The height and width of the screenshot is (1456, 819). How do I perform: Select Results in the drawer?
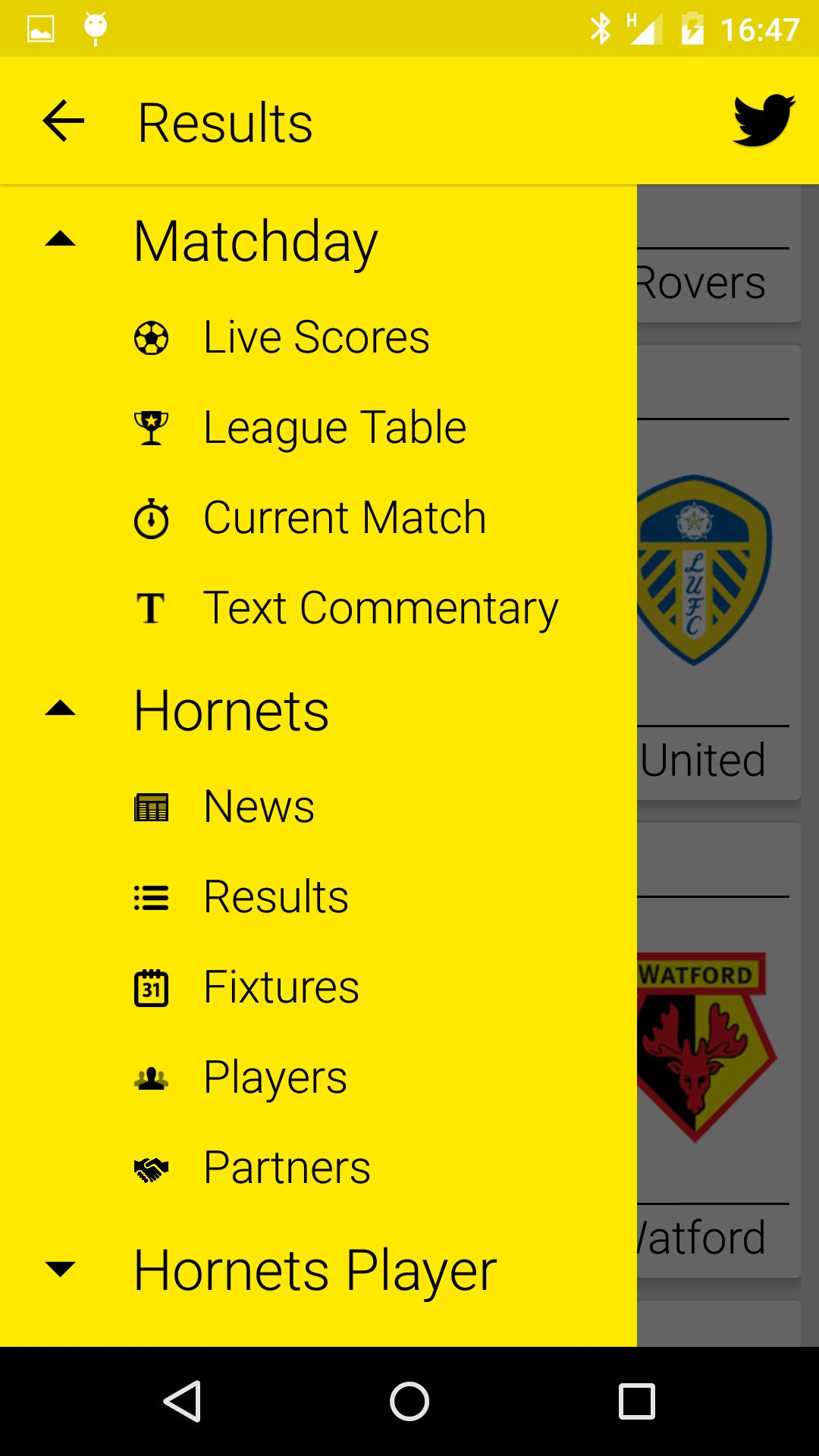(276, 897)
